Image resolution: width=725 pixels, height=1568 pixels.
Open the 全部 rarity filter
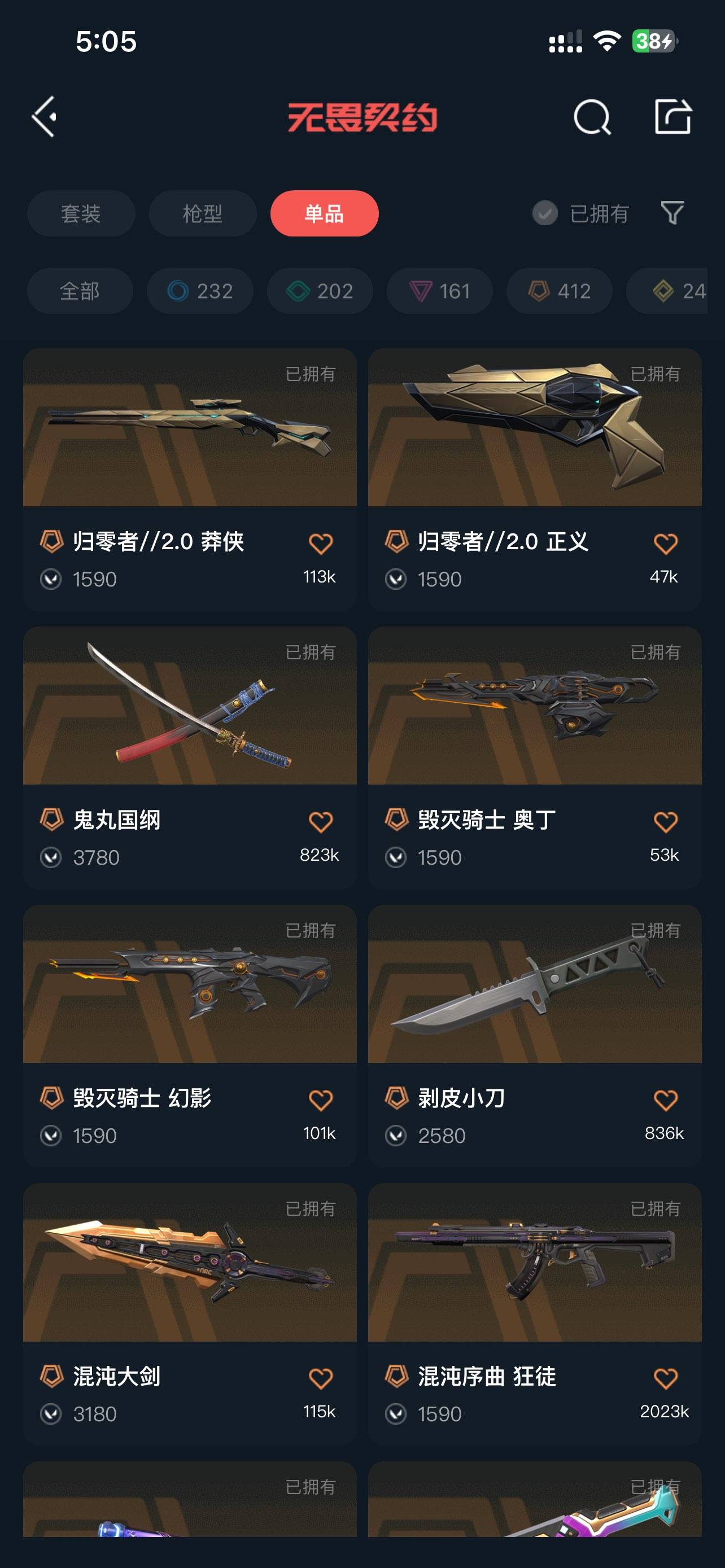[80, 291]
